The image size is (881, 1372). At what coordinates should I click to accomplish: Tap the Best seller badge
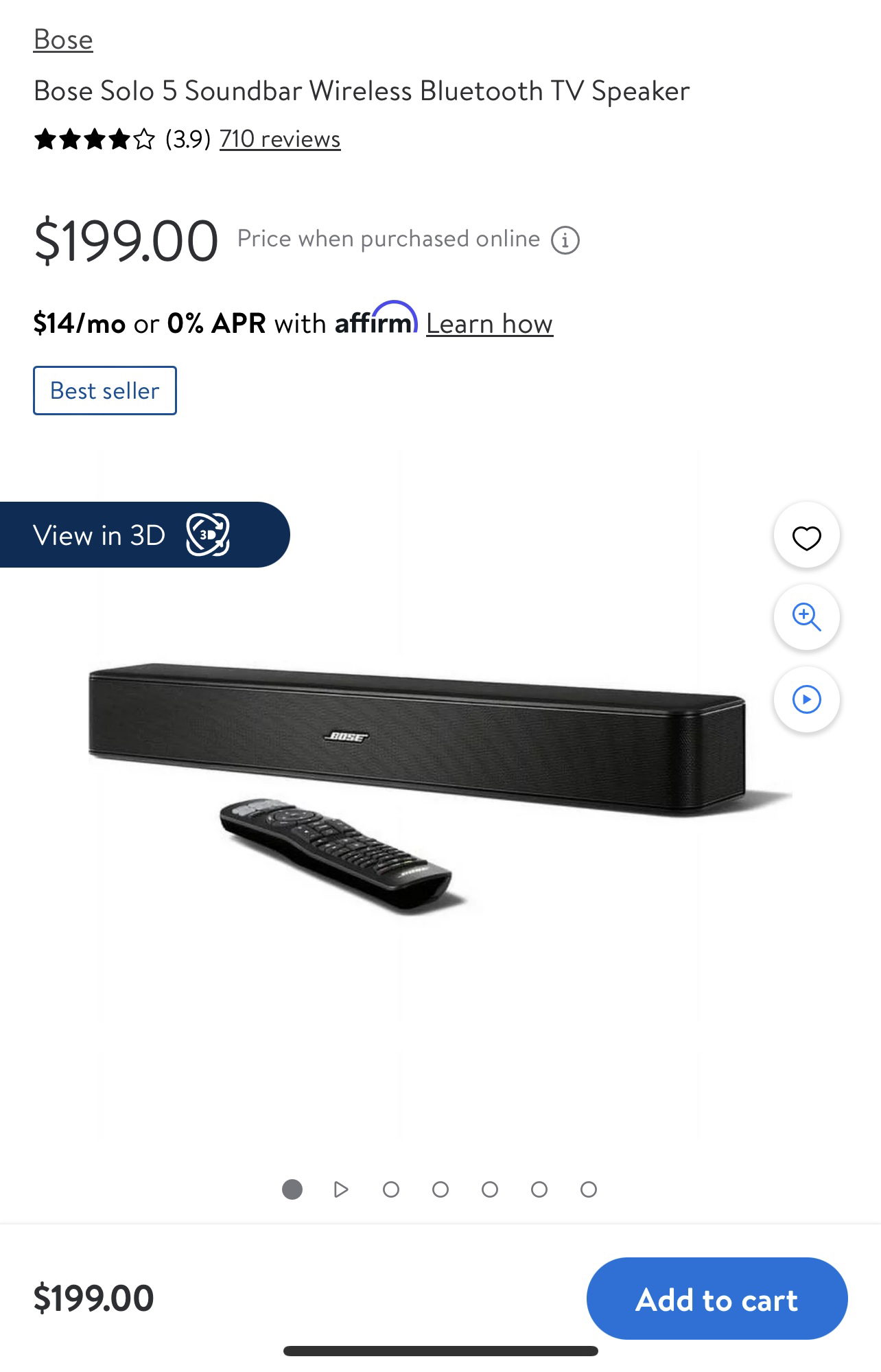(105, 391)
